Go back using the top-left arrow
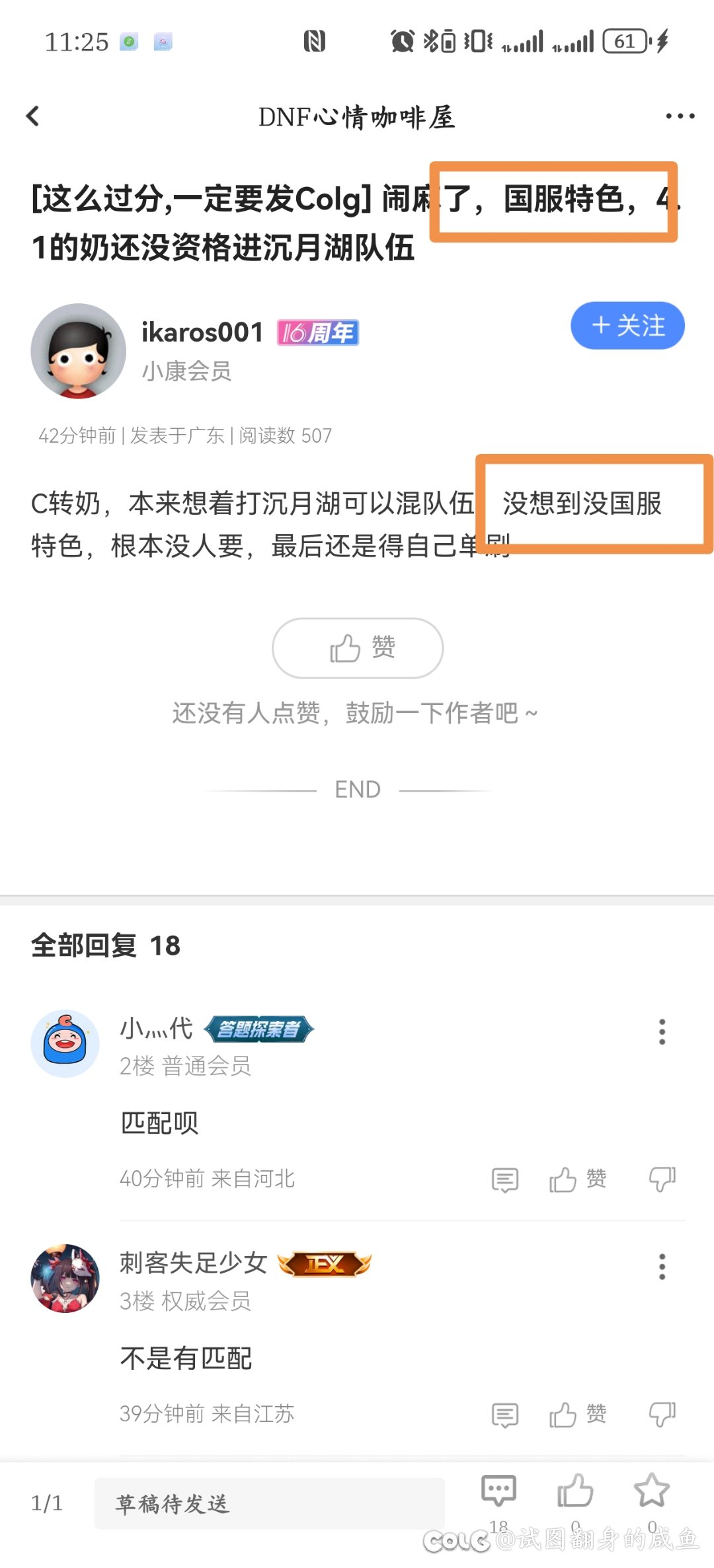This screenshot has height=1568, width=714. tap(32, 116)
